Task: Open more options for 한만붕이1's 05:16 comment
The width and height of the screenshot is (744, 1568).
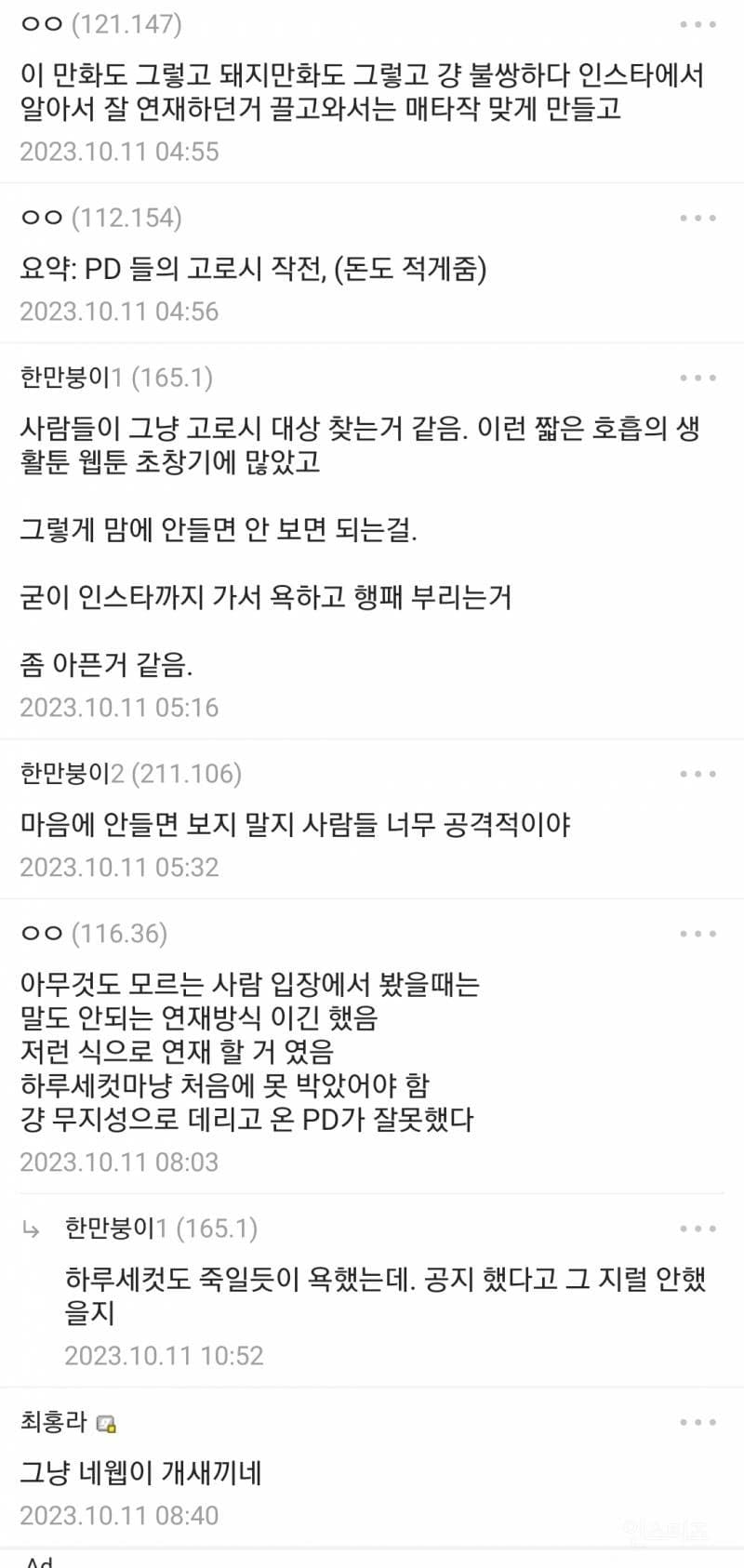Action: point(697,378)
